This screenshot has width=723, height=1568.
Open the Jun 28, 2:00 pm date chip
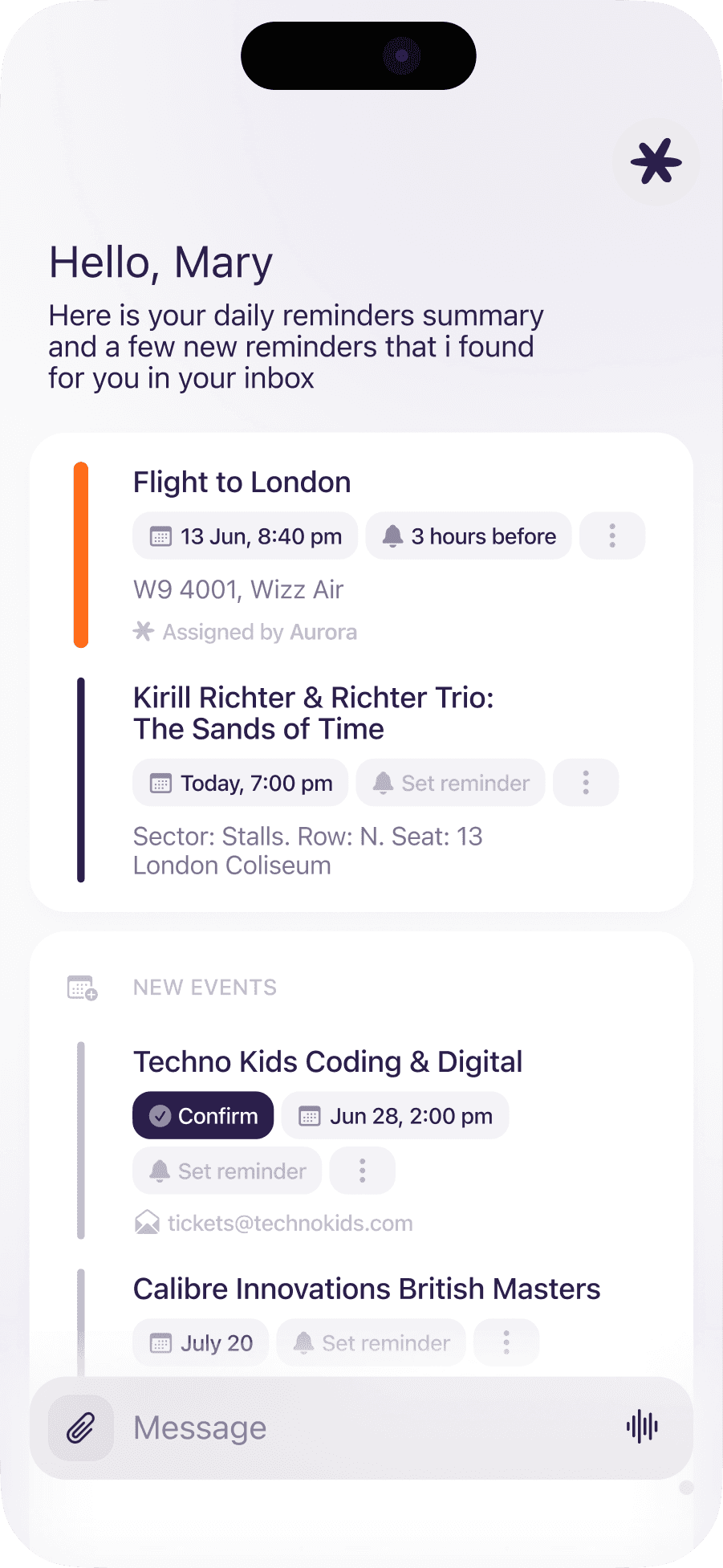(x=396, y=1115)
